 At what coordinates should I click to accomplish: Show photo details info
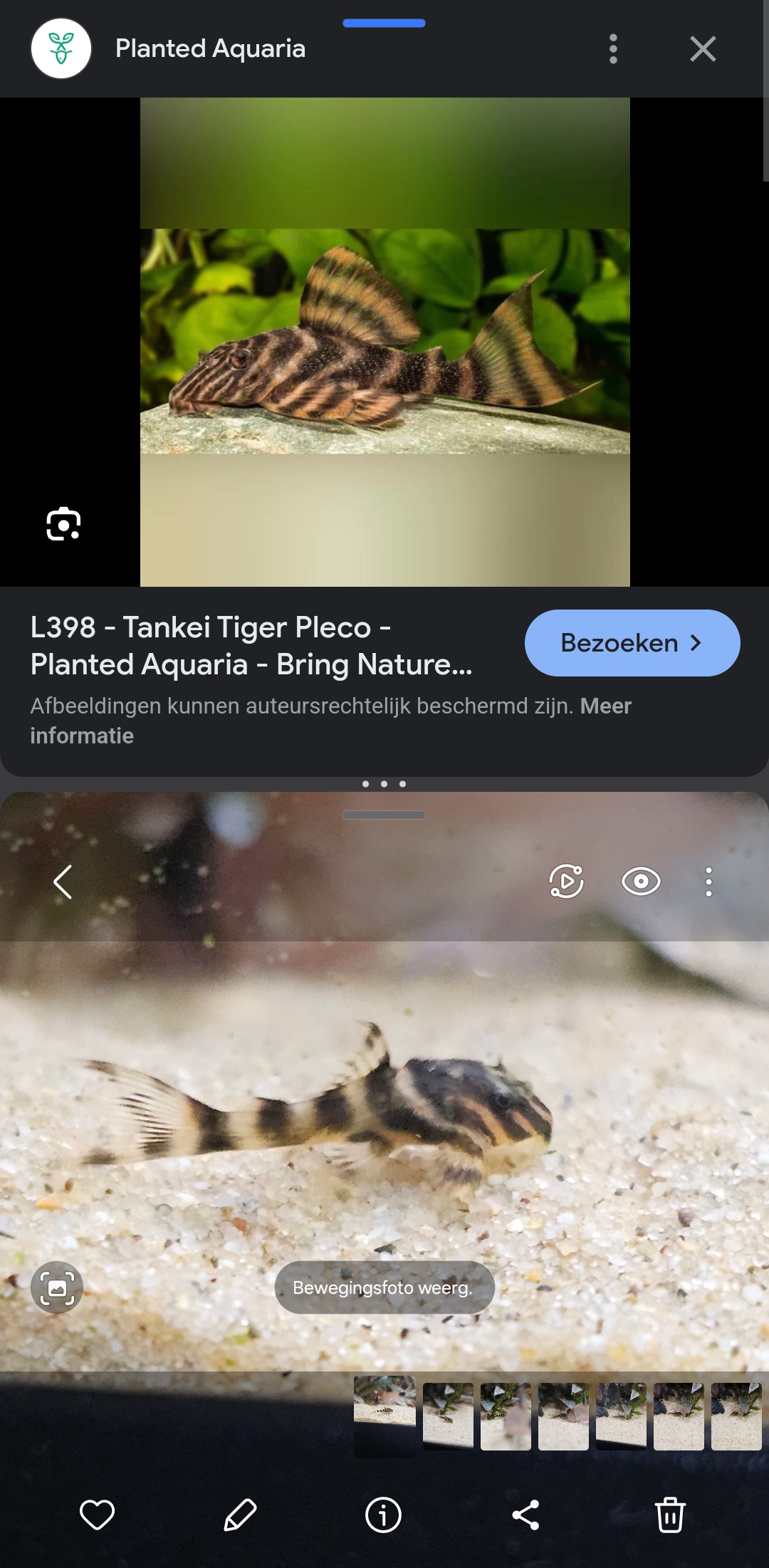click(x=383, y=1515)
